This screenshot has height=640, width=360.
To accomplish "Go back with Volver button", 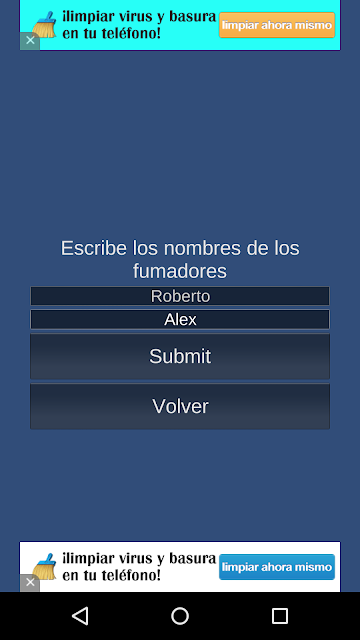I will coord(180,406).
